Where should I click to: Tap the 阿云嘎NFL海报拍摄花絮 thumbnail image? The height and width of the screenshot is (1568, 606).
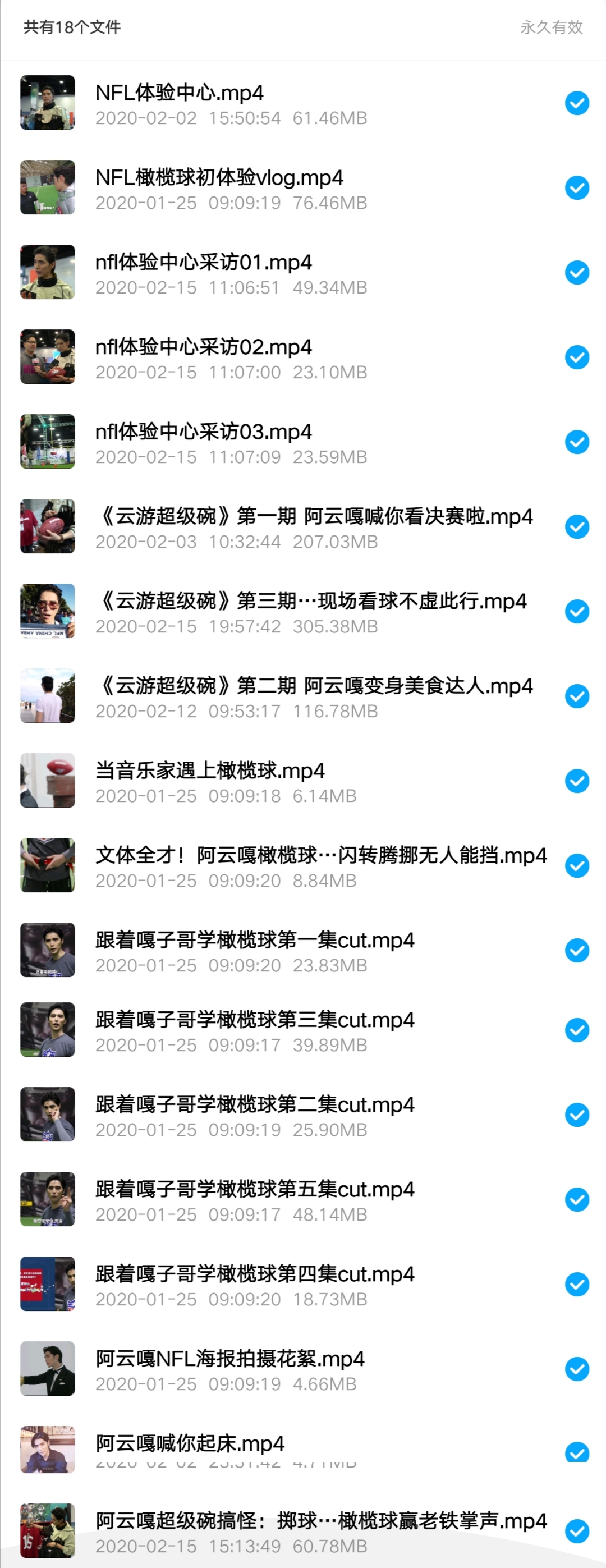pos(48,1369)
